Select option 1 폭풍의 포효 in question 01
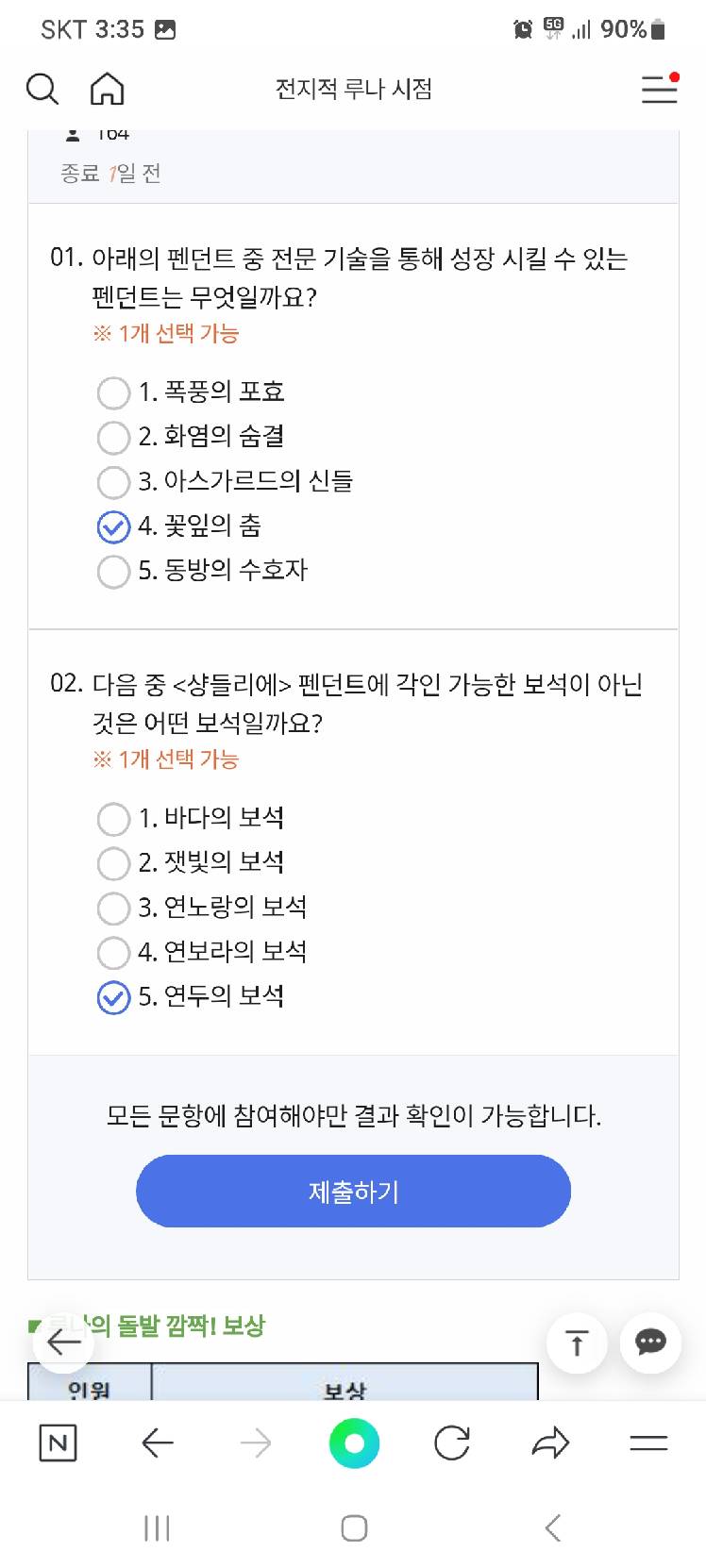The height and width of the screenshot is (1568, 706). click(113, 392)
